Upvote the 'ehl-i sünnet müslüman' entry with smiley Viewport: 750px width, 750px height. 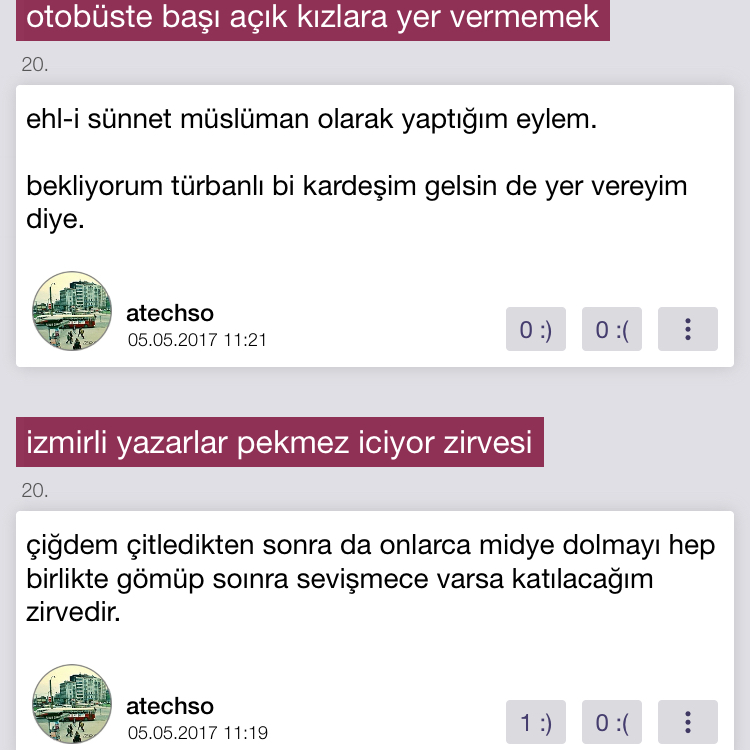pos(536,329)
